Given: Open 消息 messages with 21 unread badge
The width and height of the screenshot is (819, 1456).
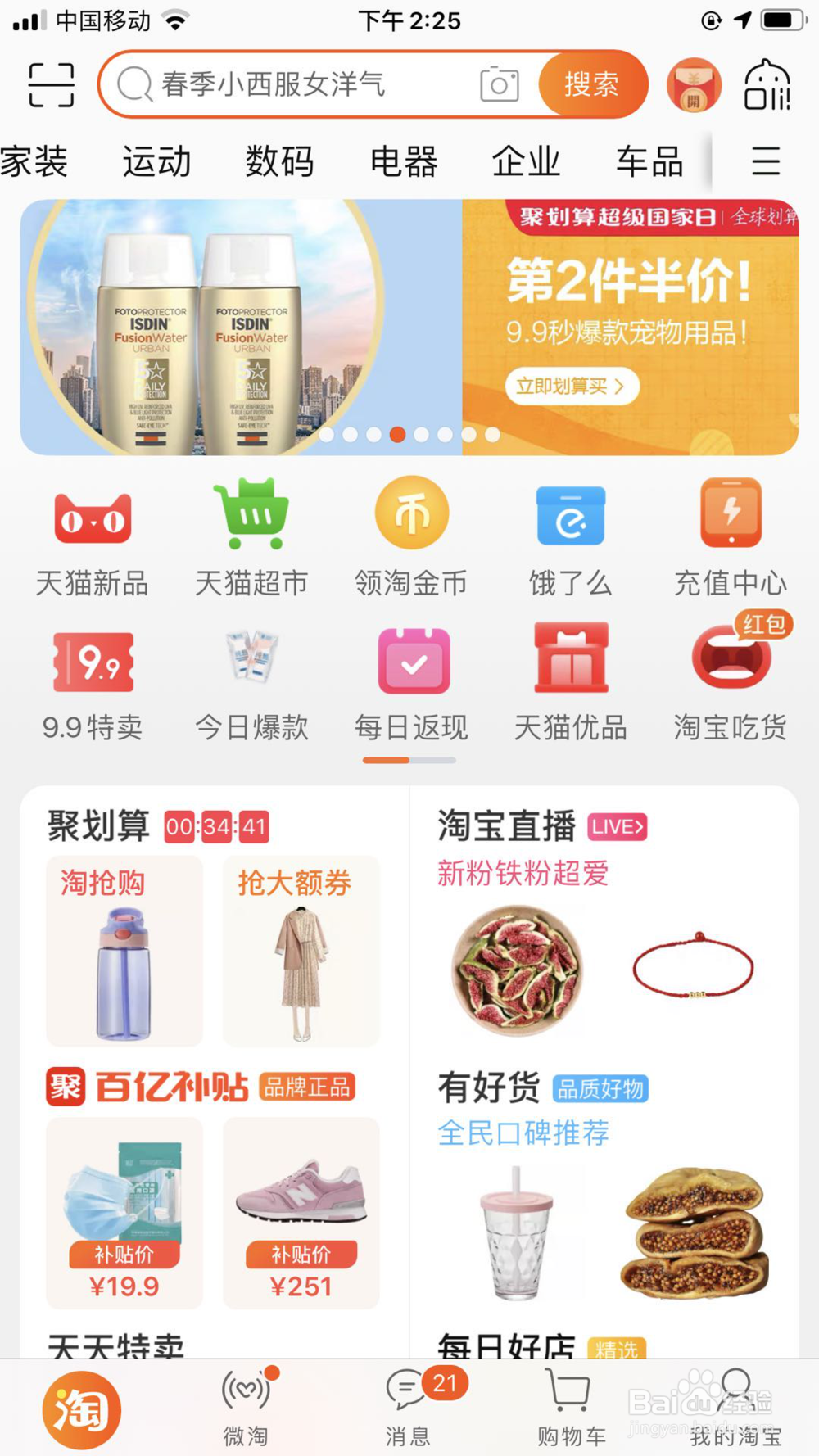Looking at the screenshot, I should [x=409, y=1404].
